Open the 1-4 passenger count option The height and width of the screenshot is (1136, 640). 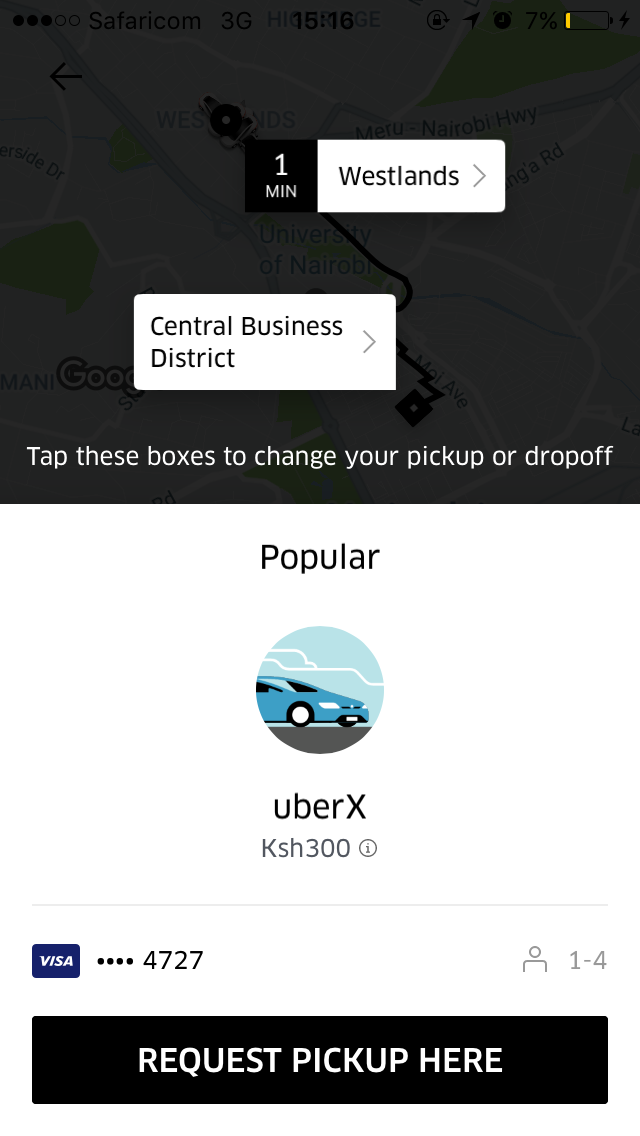[565, 961]
